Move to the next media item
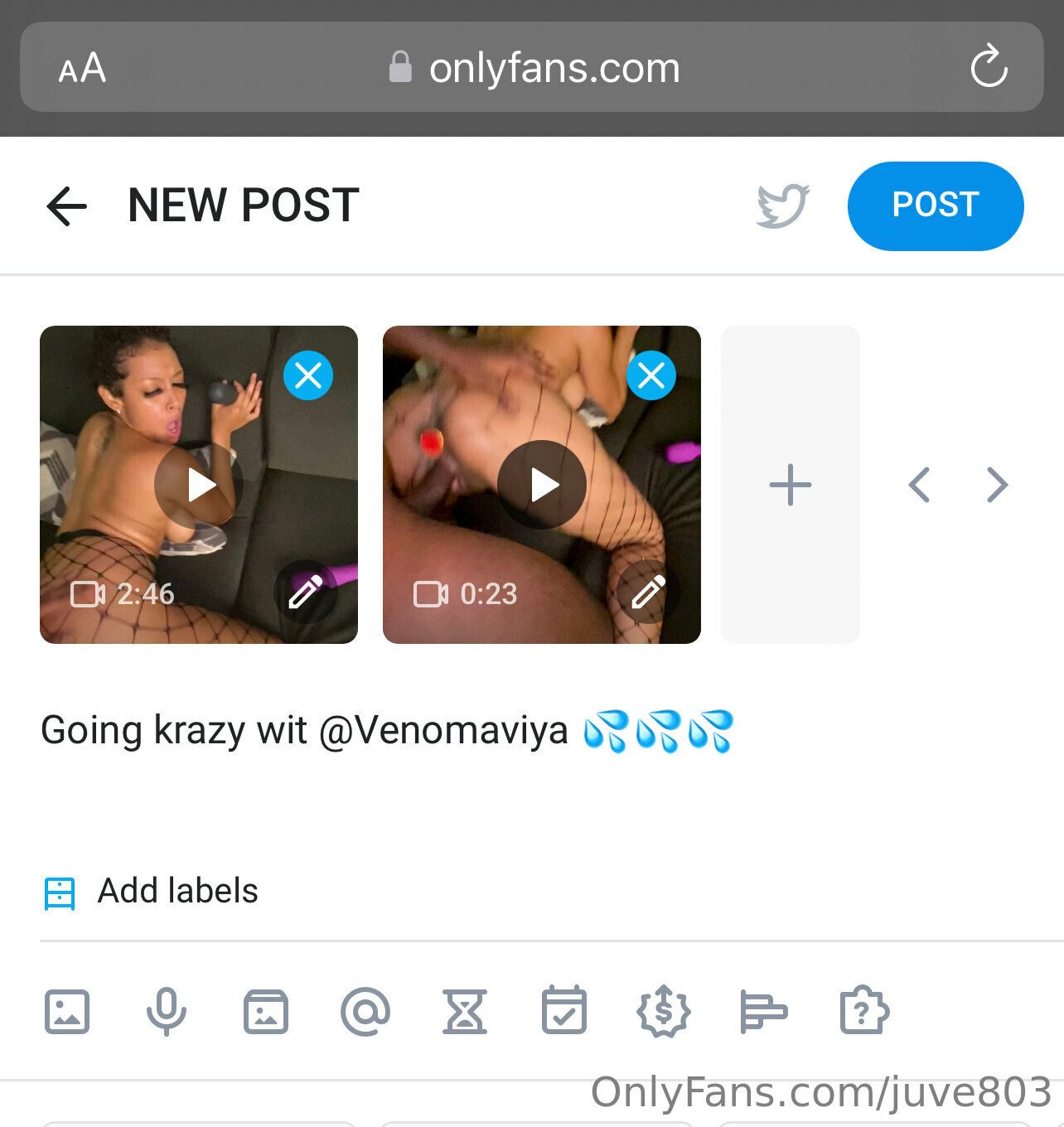The image size is (1064, 1127). tap(997, 485)
